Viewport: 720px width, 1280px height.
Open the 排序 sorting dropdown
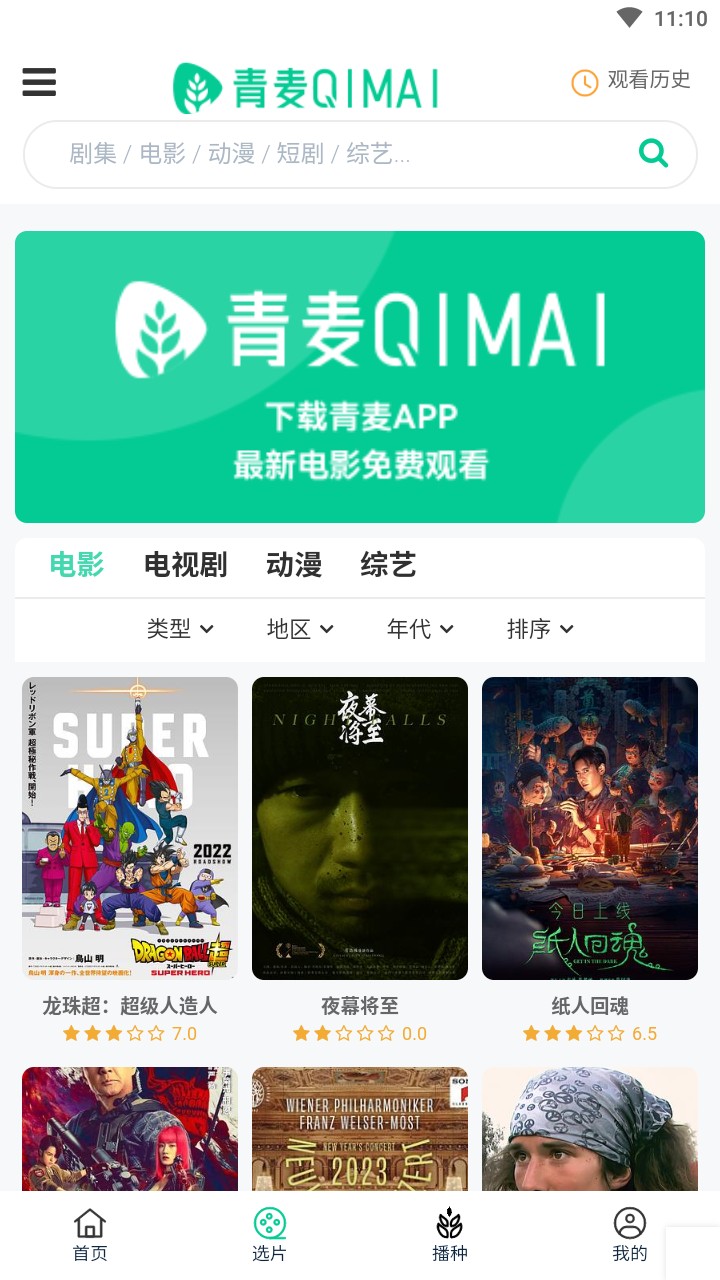[x=541, y=629]
